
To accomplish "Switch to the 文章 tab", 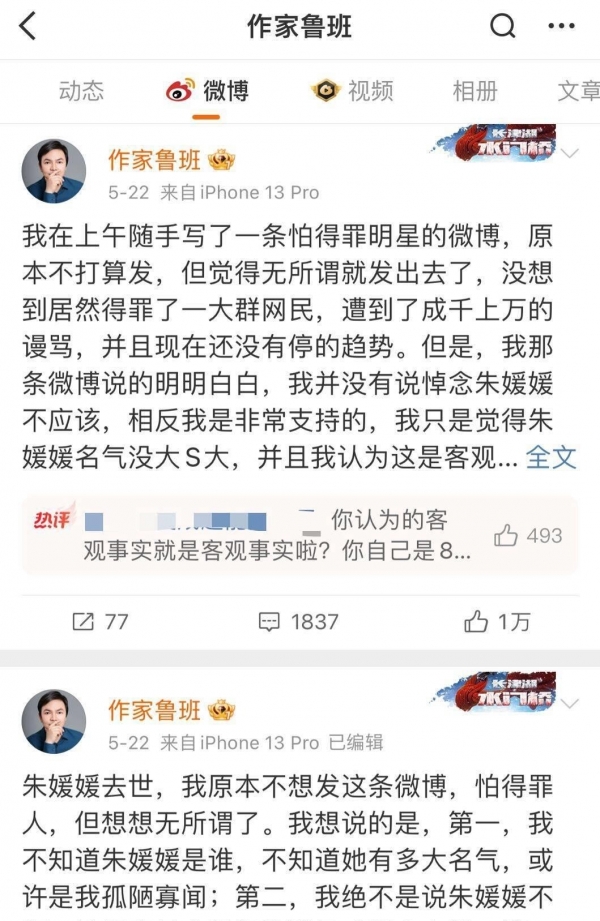I will [578, 91].
